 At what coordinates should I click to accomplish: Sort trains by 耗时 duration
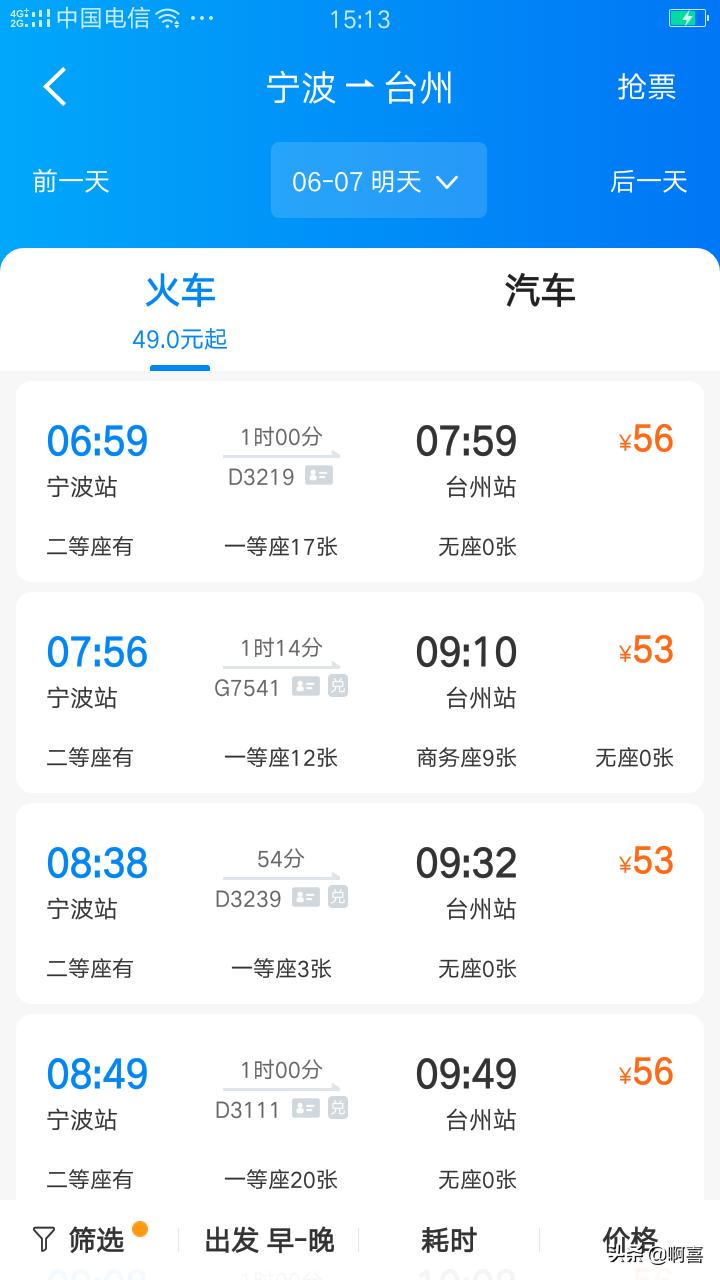(x=449, y=1241)
